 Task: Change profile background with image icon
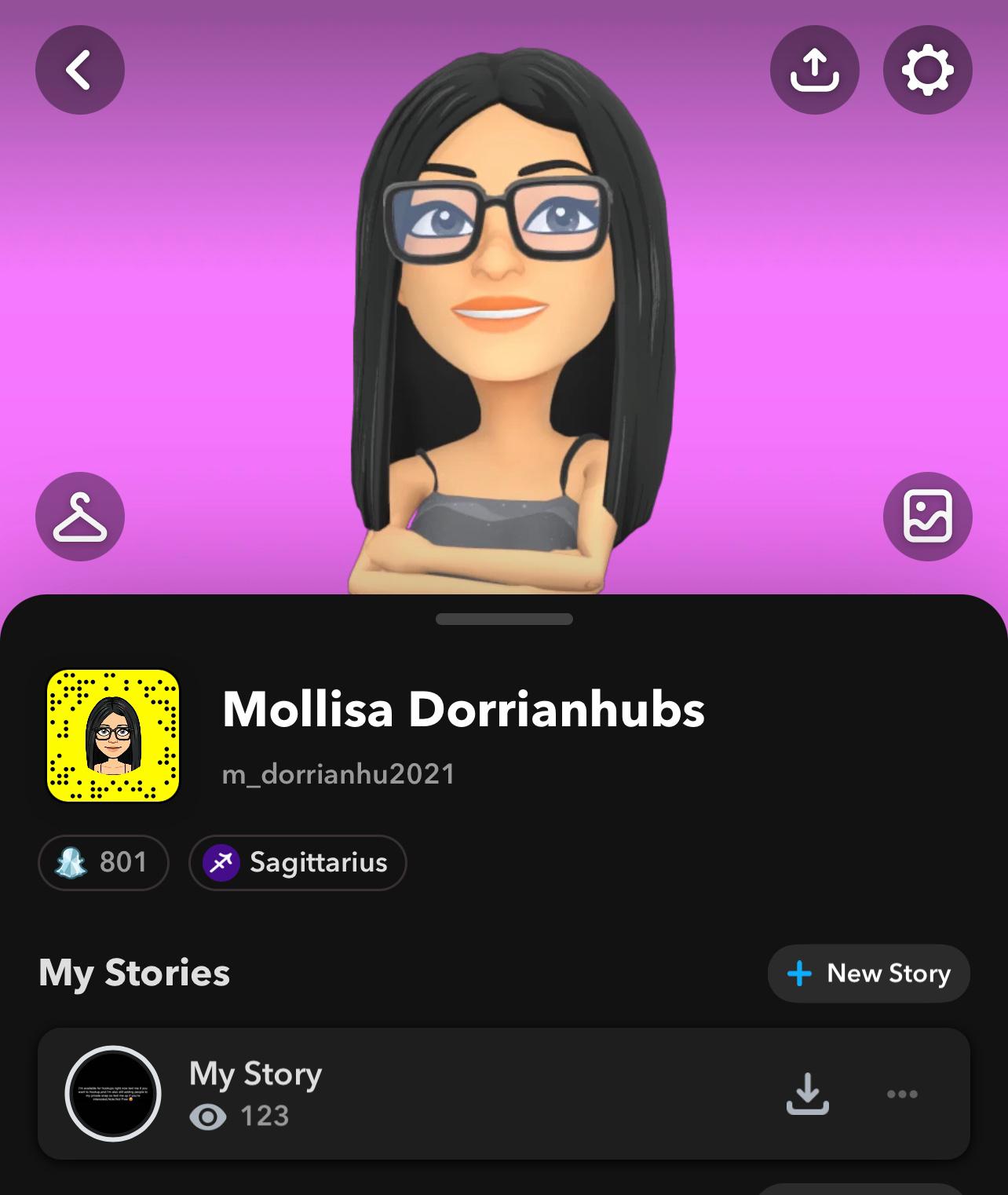coord(927,517)
